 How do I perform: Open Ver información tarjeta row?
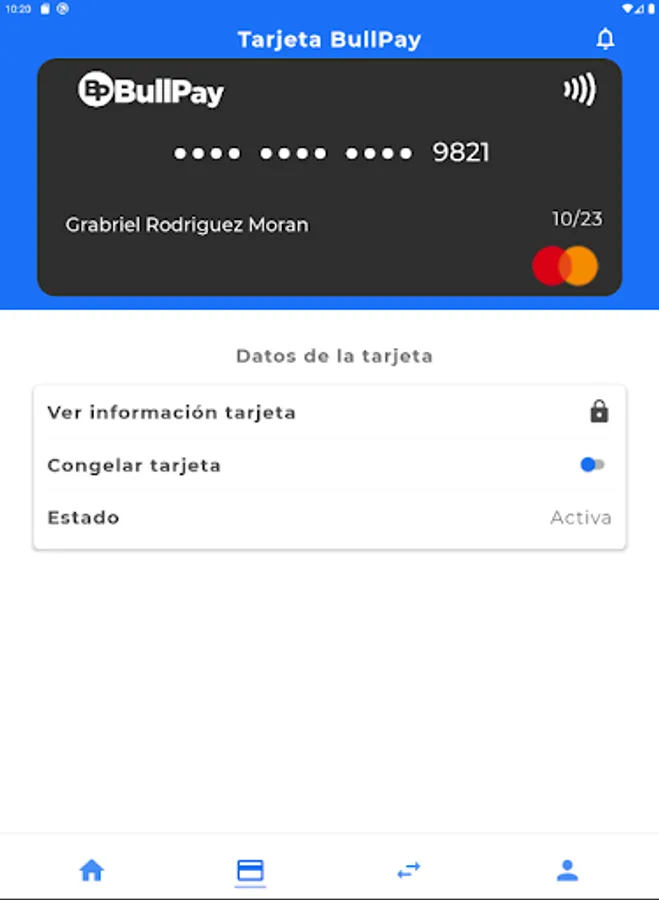pyautogui.click(x=329, y=412)
